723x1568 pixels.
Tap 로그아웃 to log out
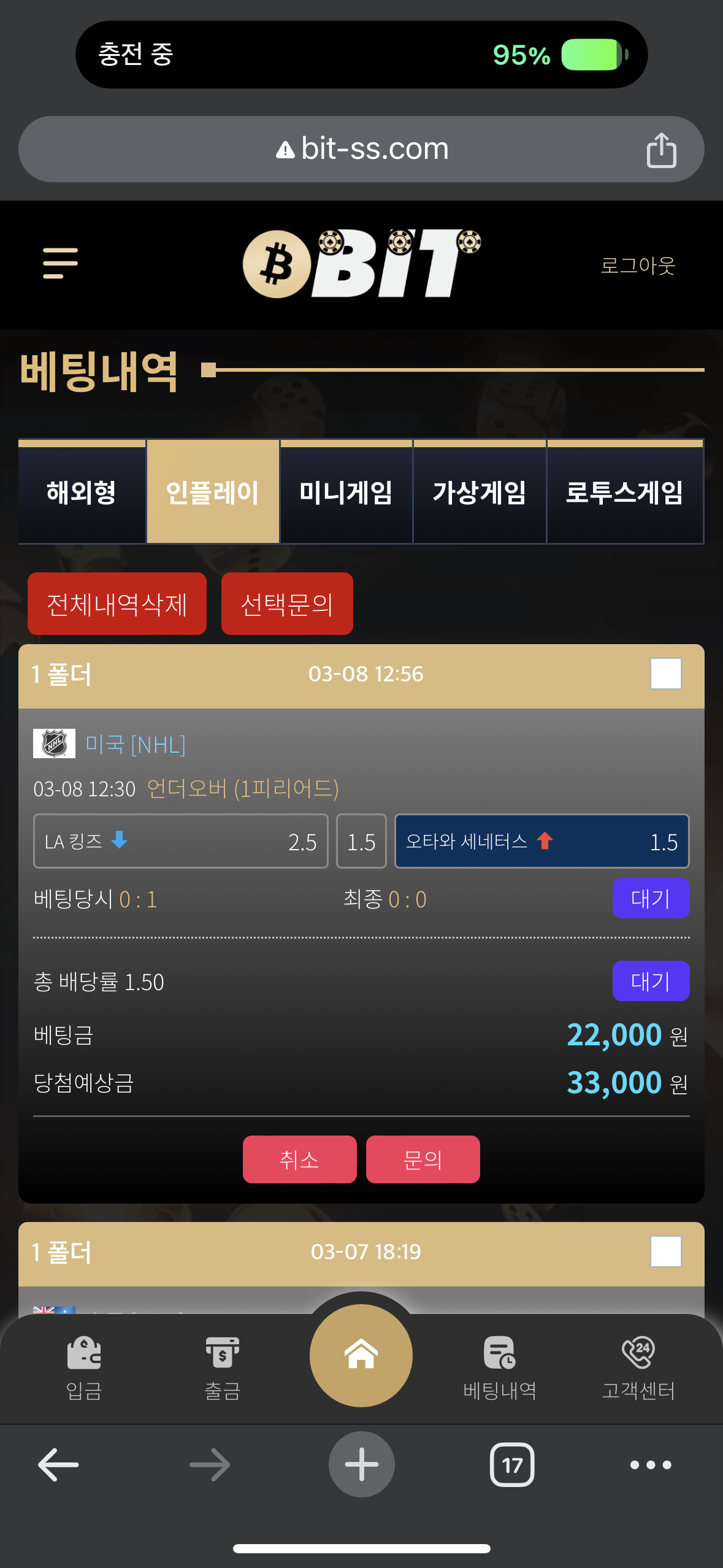[638, 265]
